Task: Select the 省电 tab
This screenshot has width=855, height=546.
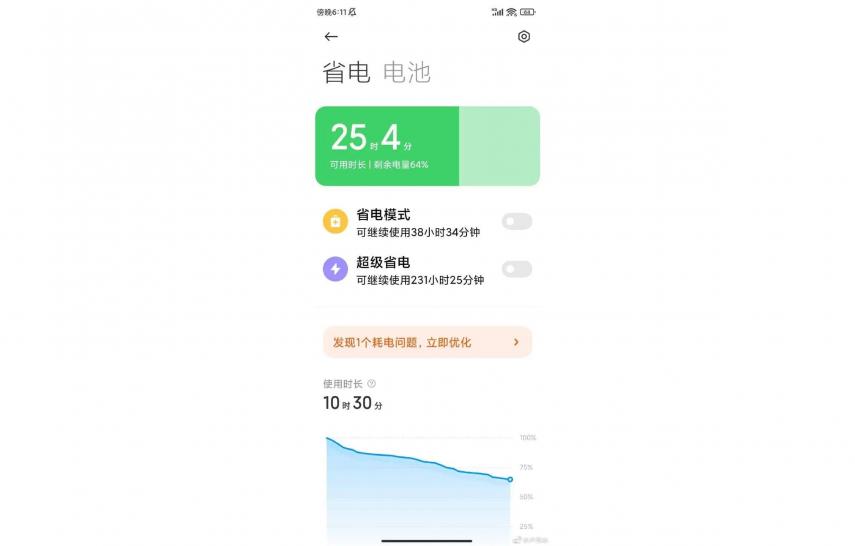Action: (346, 73)
